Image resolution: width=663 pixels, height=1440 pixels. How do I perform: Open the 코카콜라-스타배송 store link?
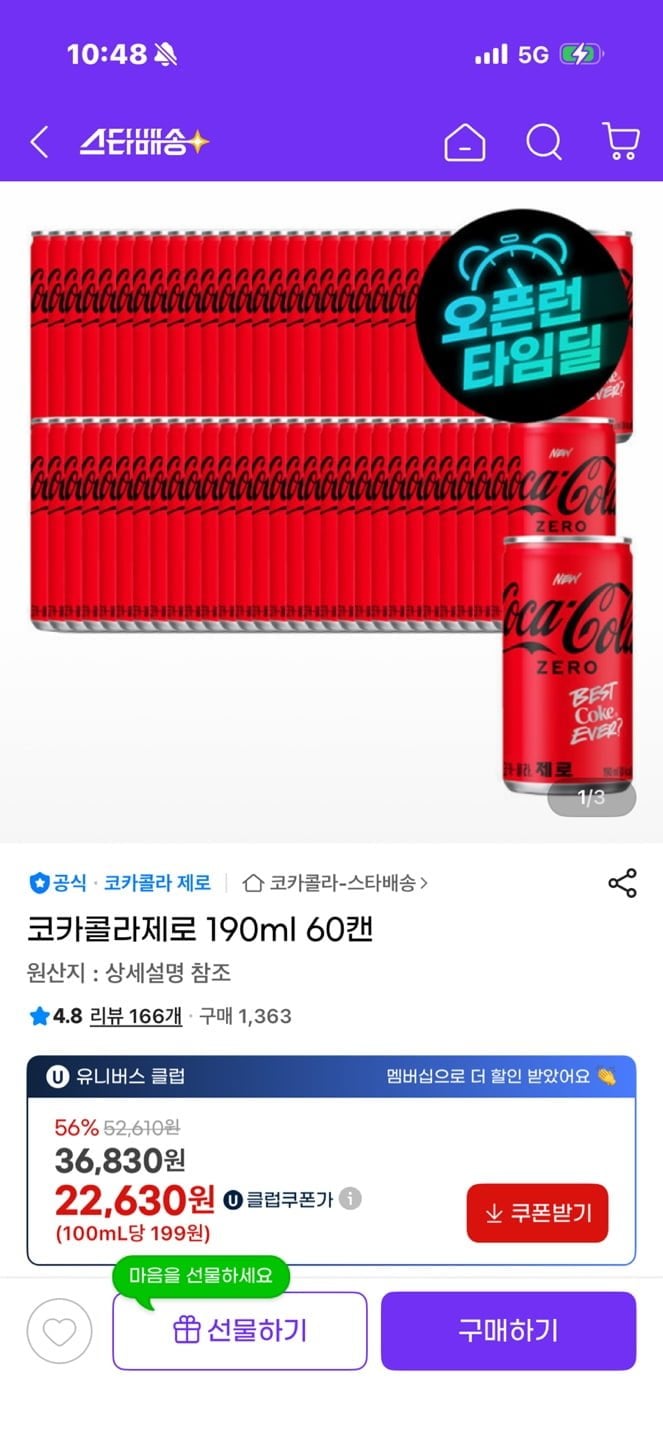(336, 883)
